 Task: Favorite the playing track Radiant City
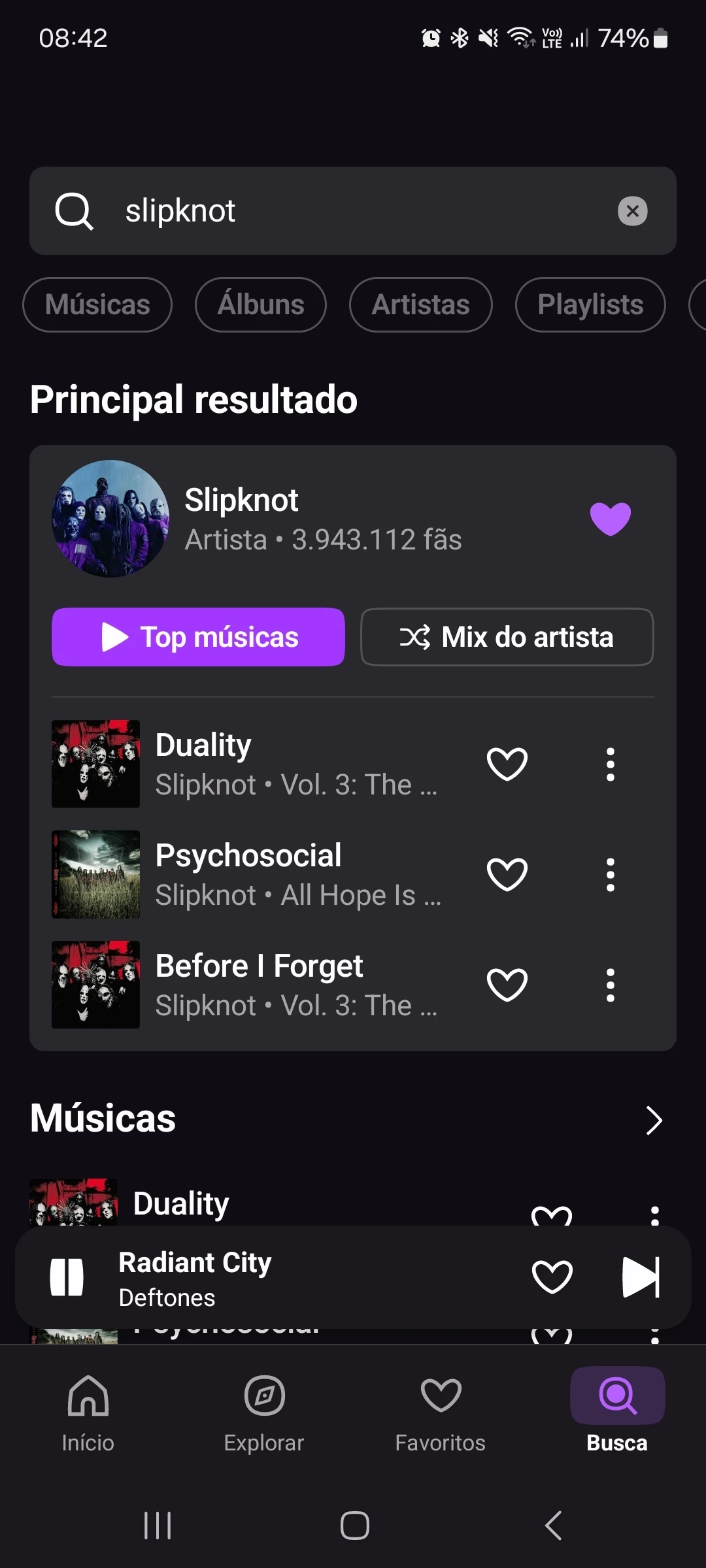[552, 1277]
